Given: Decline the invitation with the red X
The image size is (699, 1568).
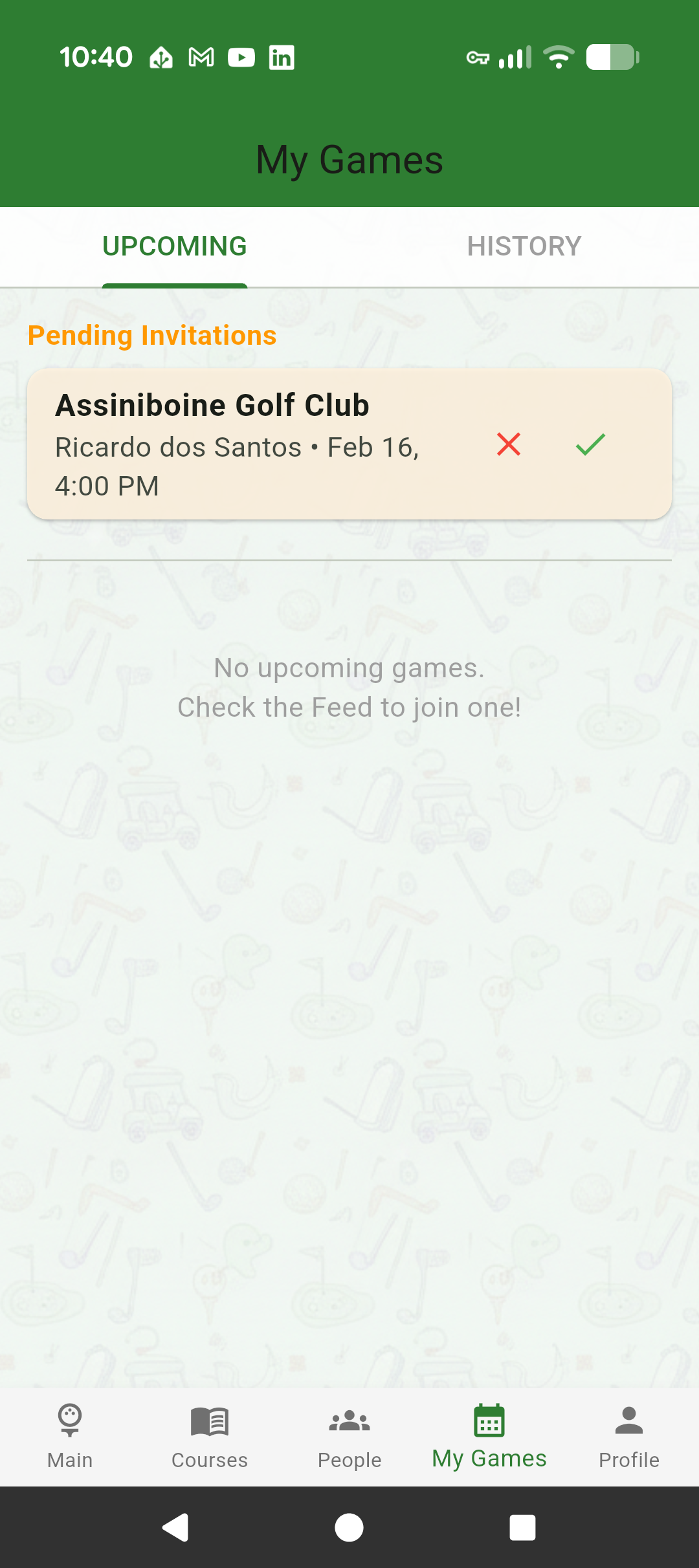Looking at the screenshot, I should [x=508, y=445].
